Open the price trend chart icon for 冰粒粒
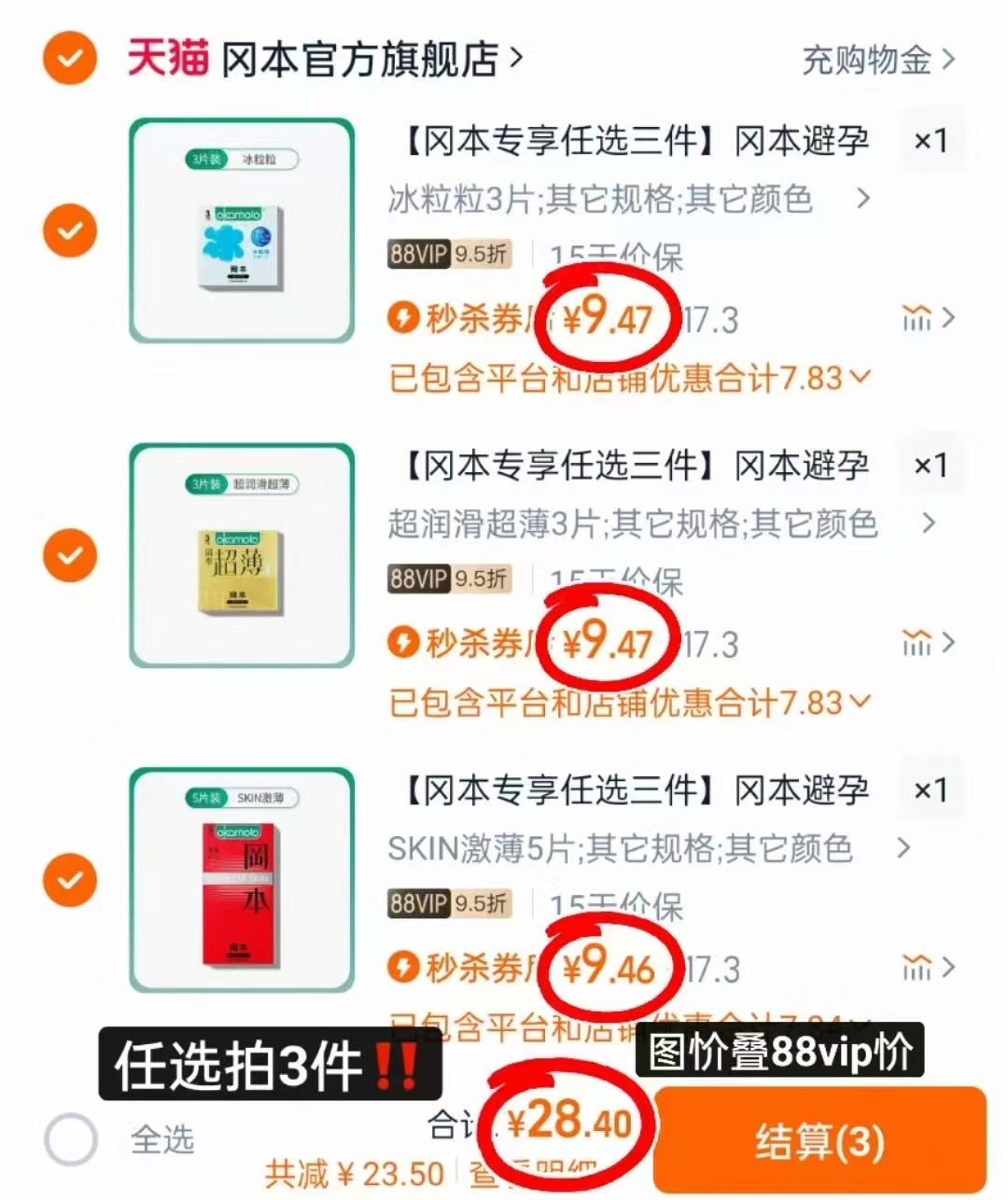Image resolution: width=1008 pixels, height=1200 pixels. point(918,317)
